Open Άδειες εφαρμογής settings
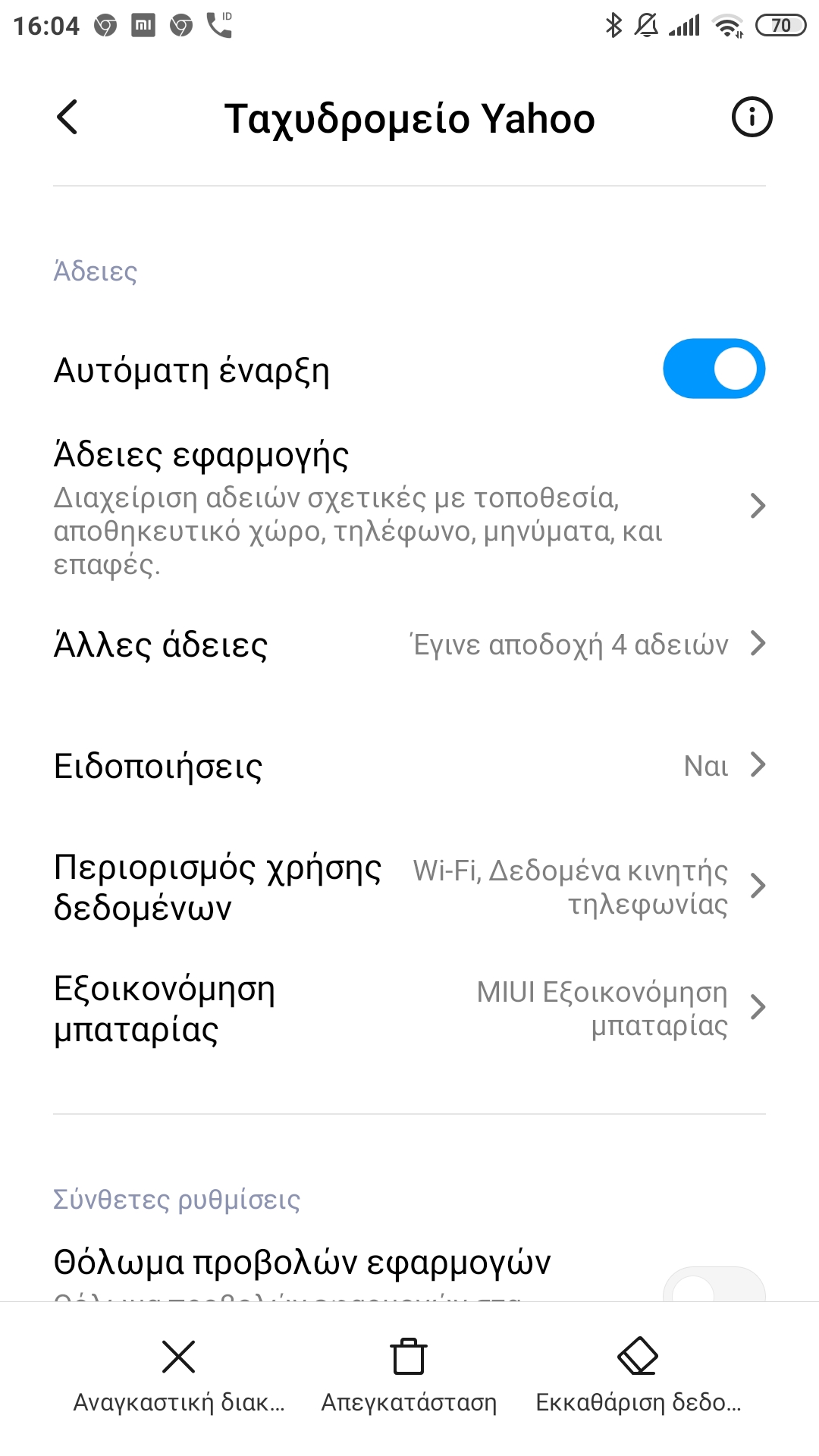 pyautogui.click(x=409, y=507)
